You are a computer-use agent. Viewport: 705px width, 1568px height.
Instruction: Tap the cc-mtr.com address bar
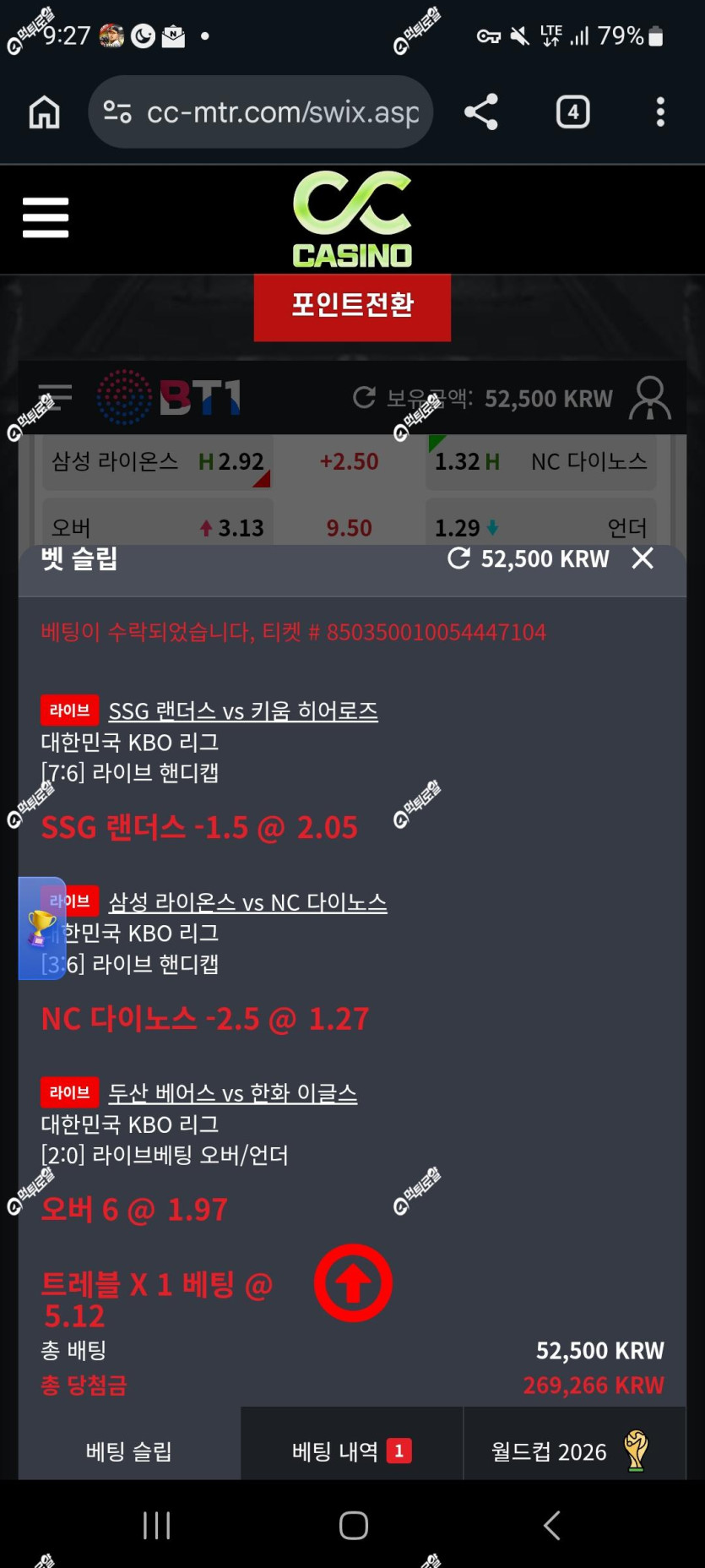coord(261,112)
